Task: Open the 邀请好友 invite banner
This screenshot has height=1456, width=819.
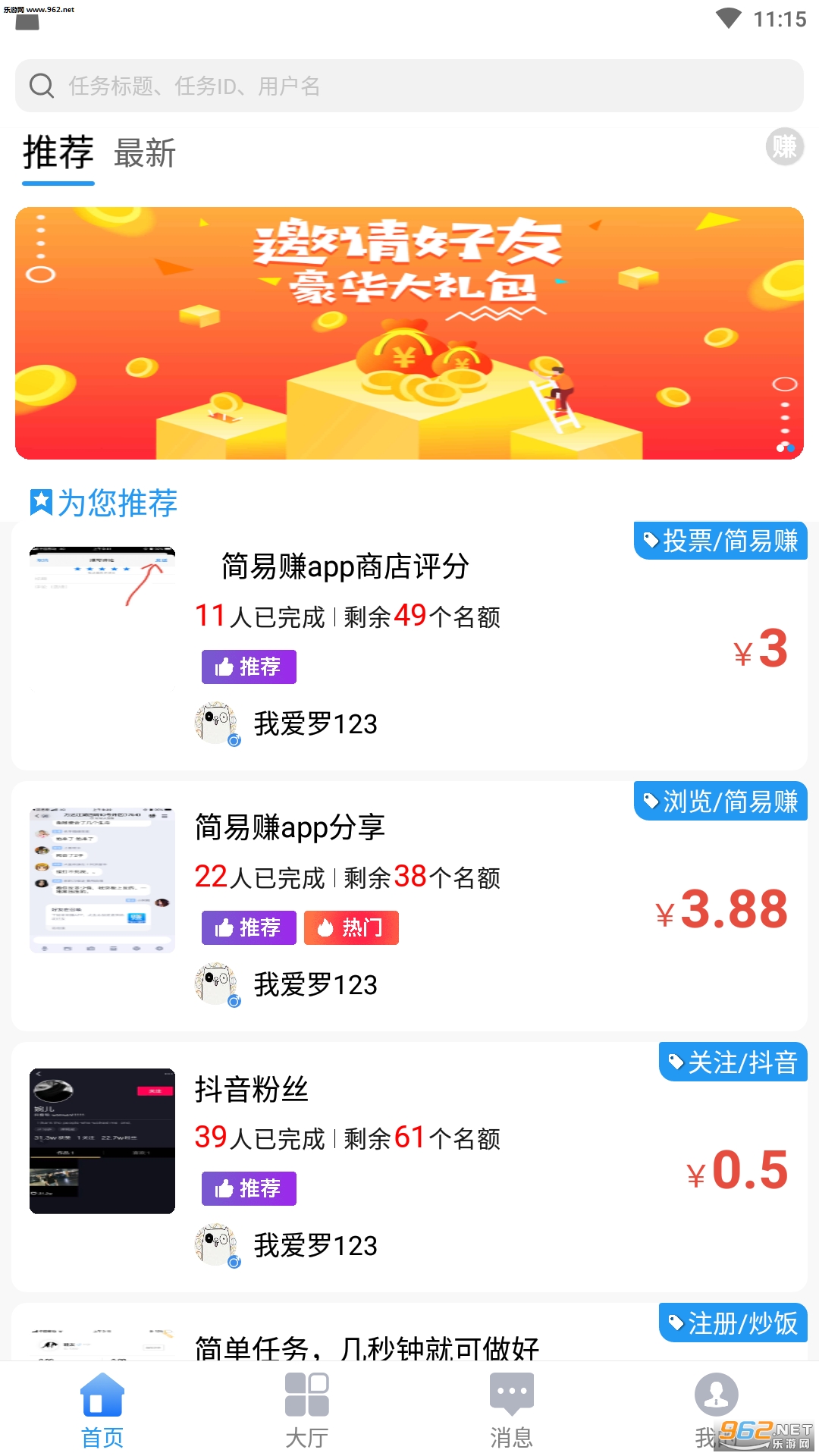Action: (409, 334)
